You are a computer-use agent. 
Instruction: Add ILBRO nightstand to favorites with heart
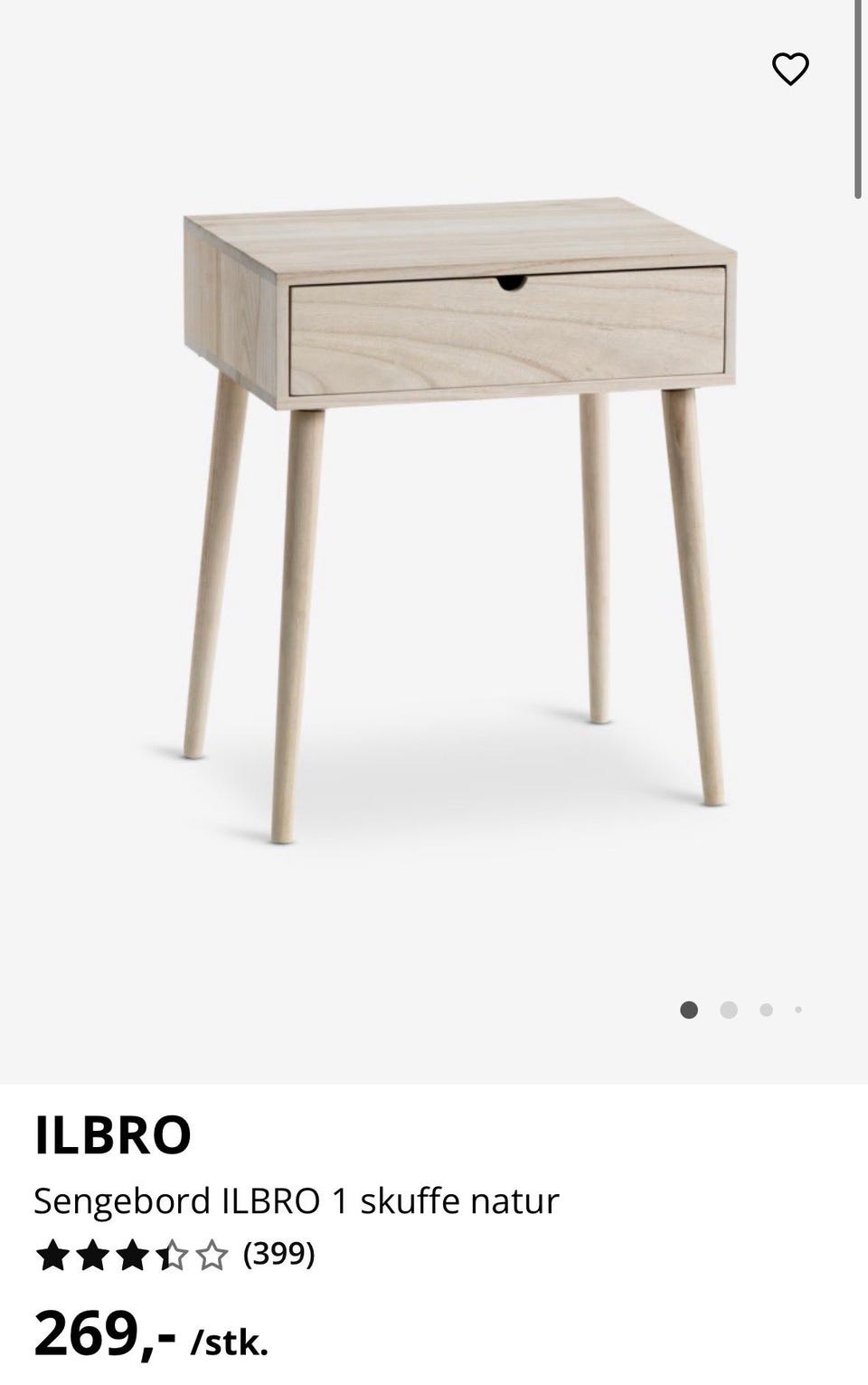point(790,69)
